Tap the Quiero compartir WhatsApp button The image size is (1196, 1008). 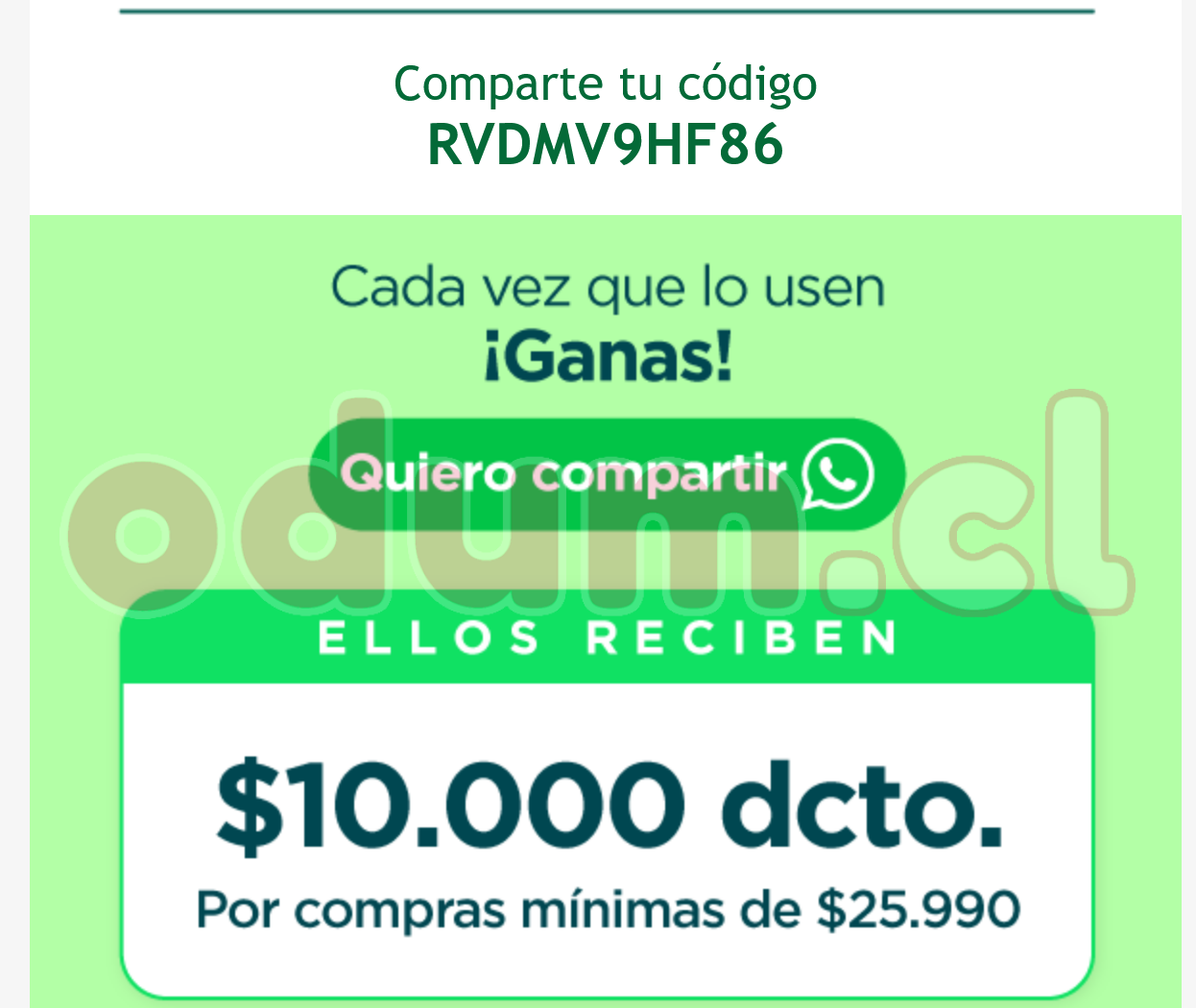coord(607,473)
